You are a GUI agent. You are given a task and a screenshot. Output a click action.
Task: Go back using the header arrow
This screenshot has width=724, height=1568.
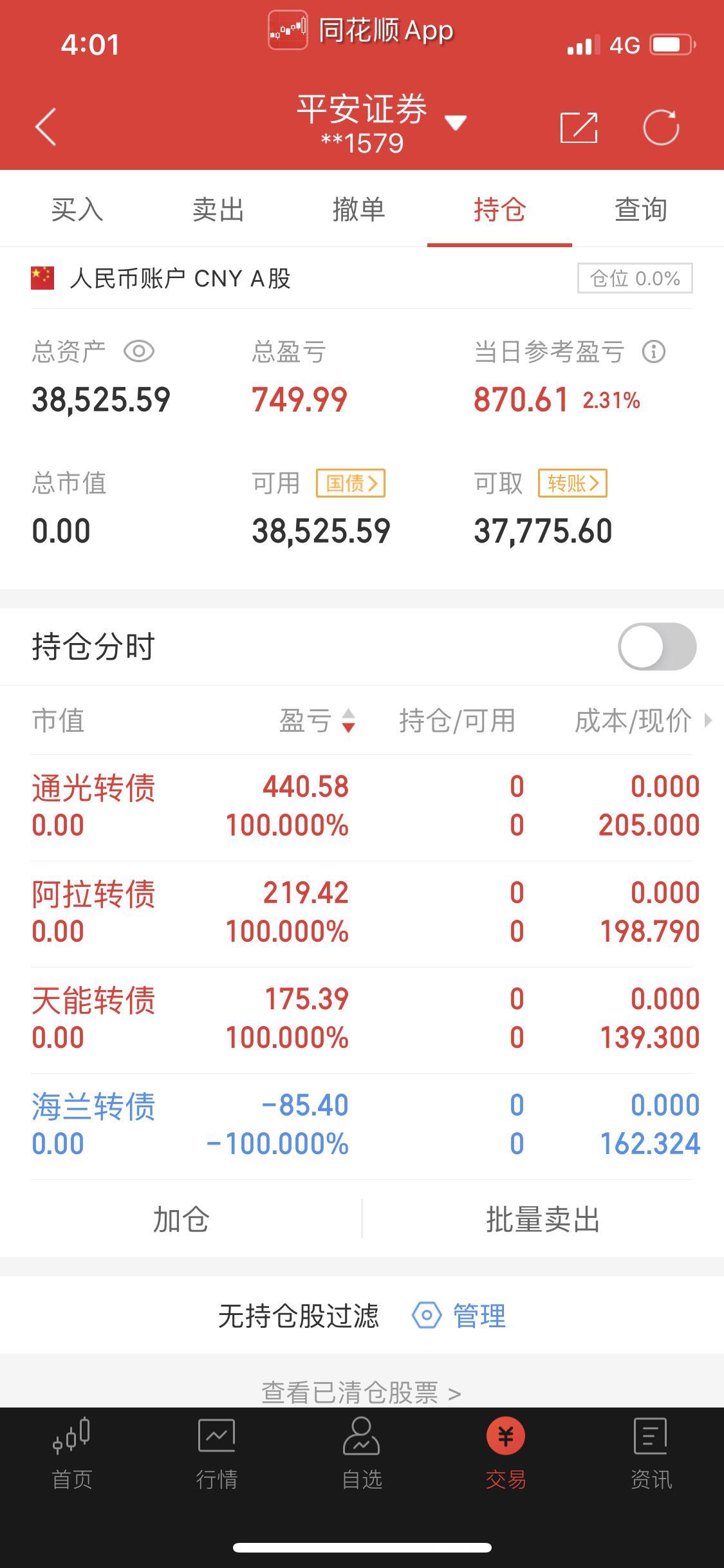[45, 126]
